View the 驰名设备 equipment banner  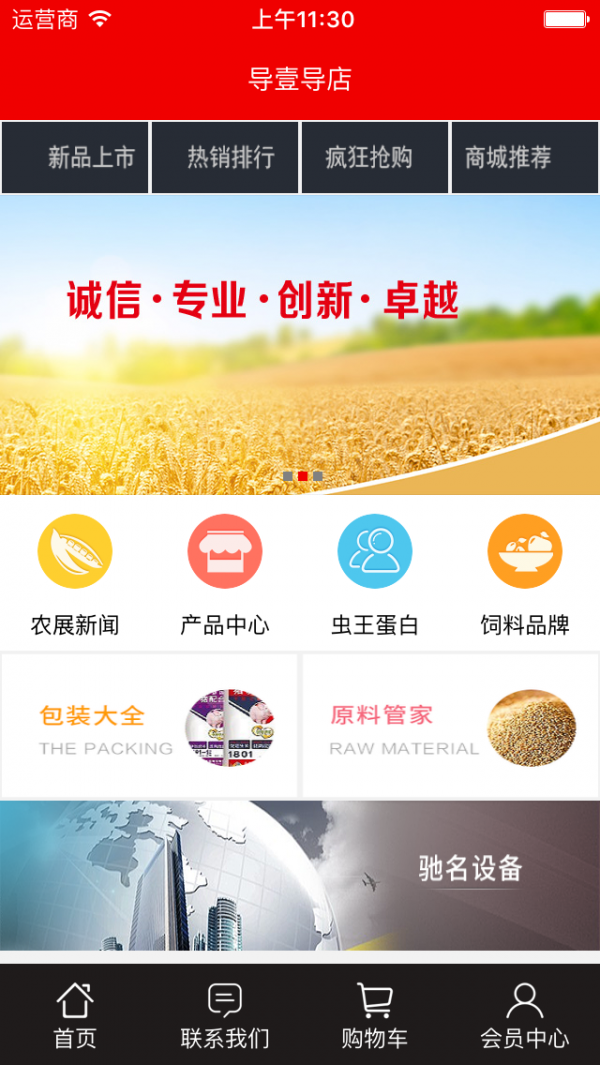300,875
